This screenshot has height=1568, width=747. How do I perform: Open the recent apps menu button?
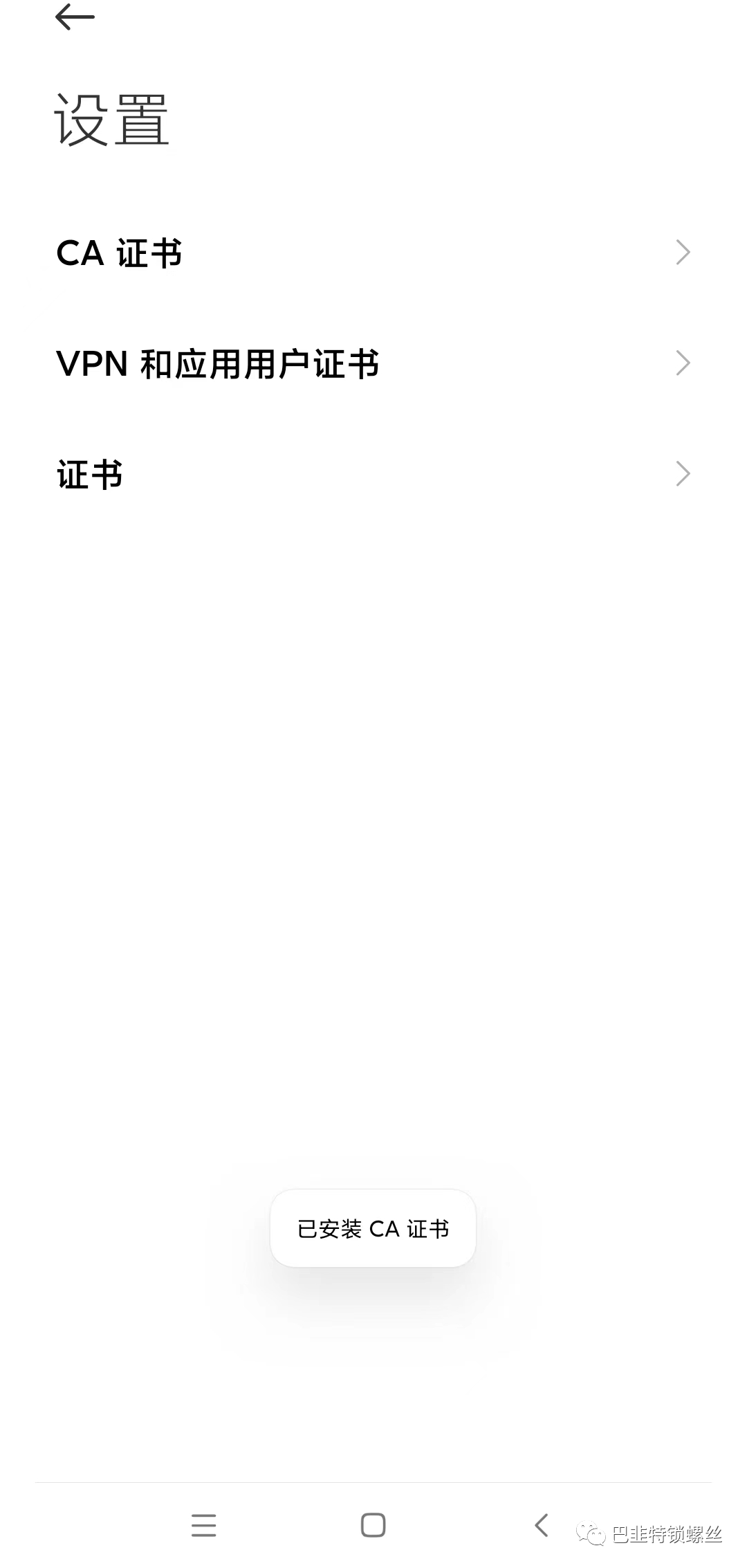(x=204, y=1525)
